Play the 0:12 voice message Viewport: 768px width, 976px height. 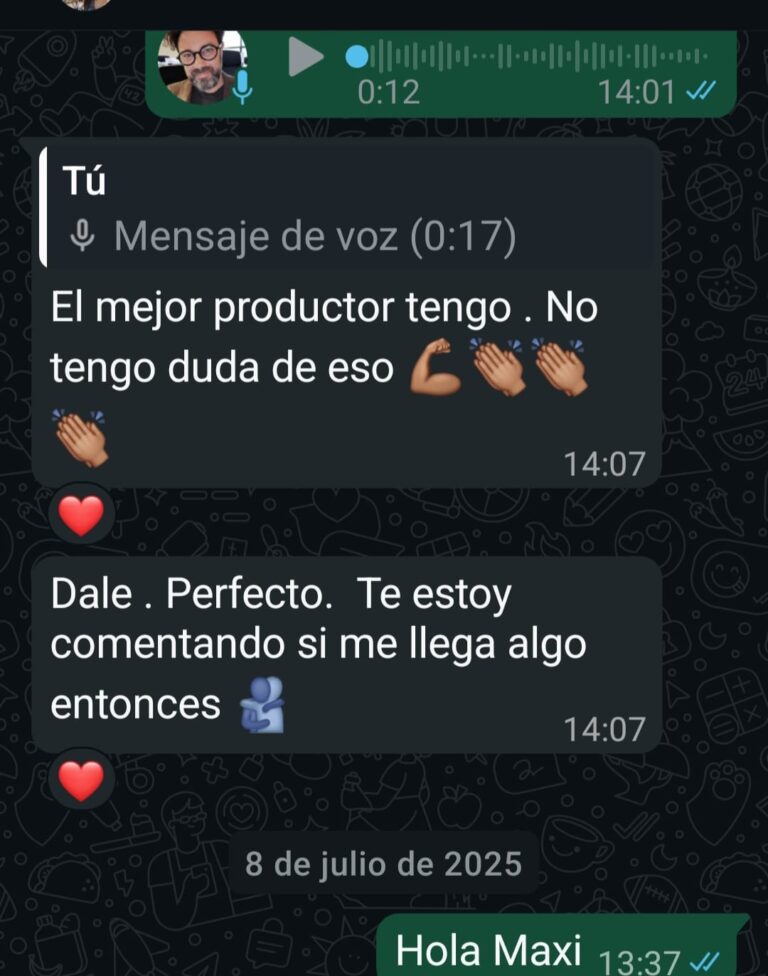click(306, 56)
